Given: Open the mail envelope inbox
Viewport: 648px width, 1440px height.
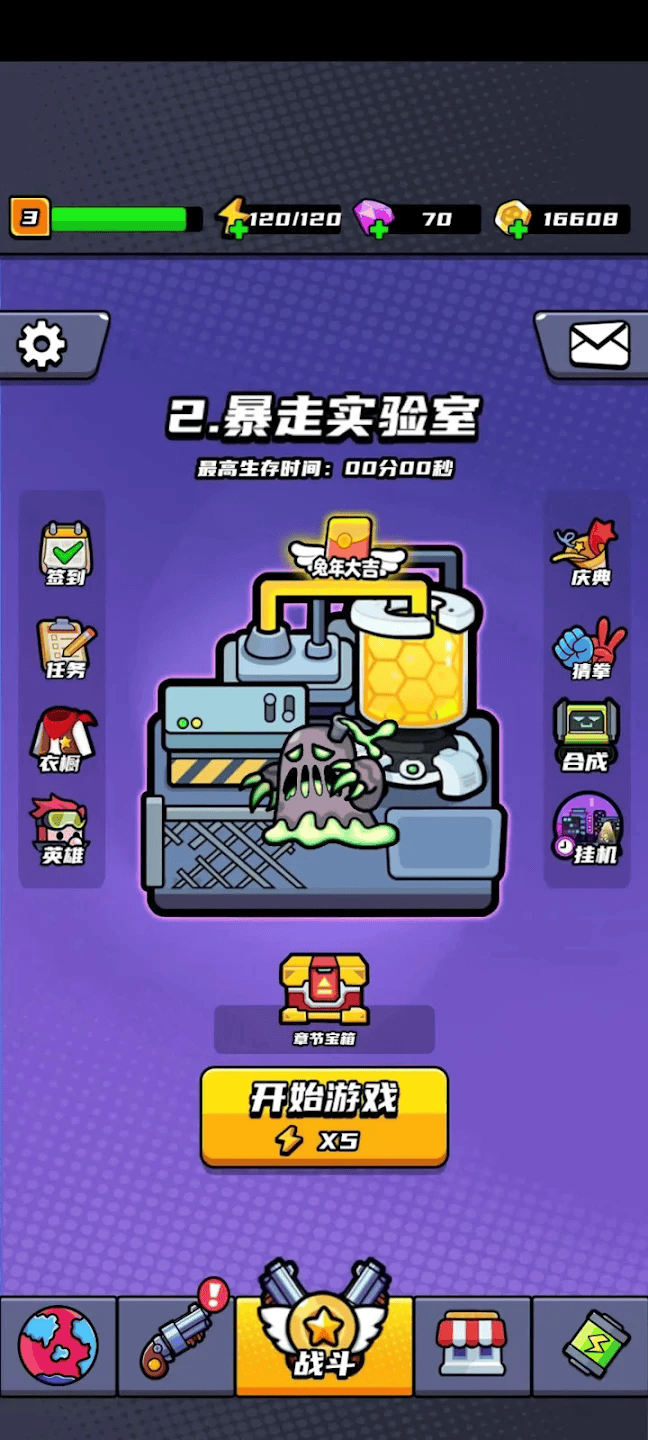Looking at the screenshot, I should pos(599,345).
